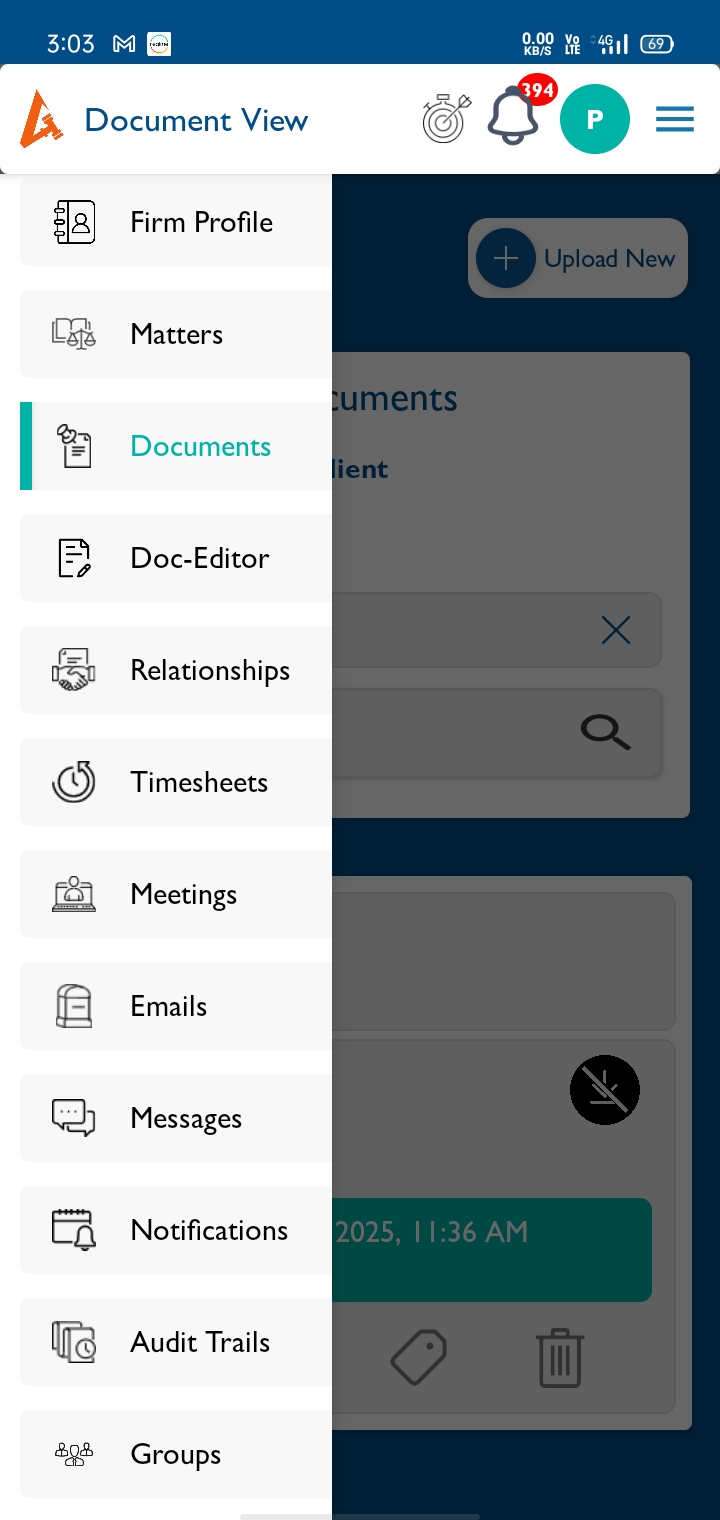Go to Messages

176,1118
